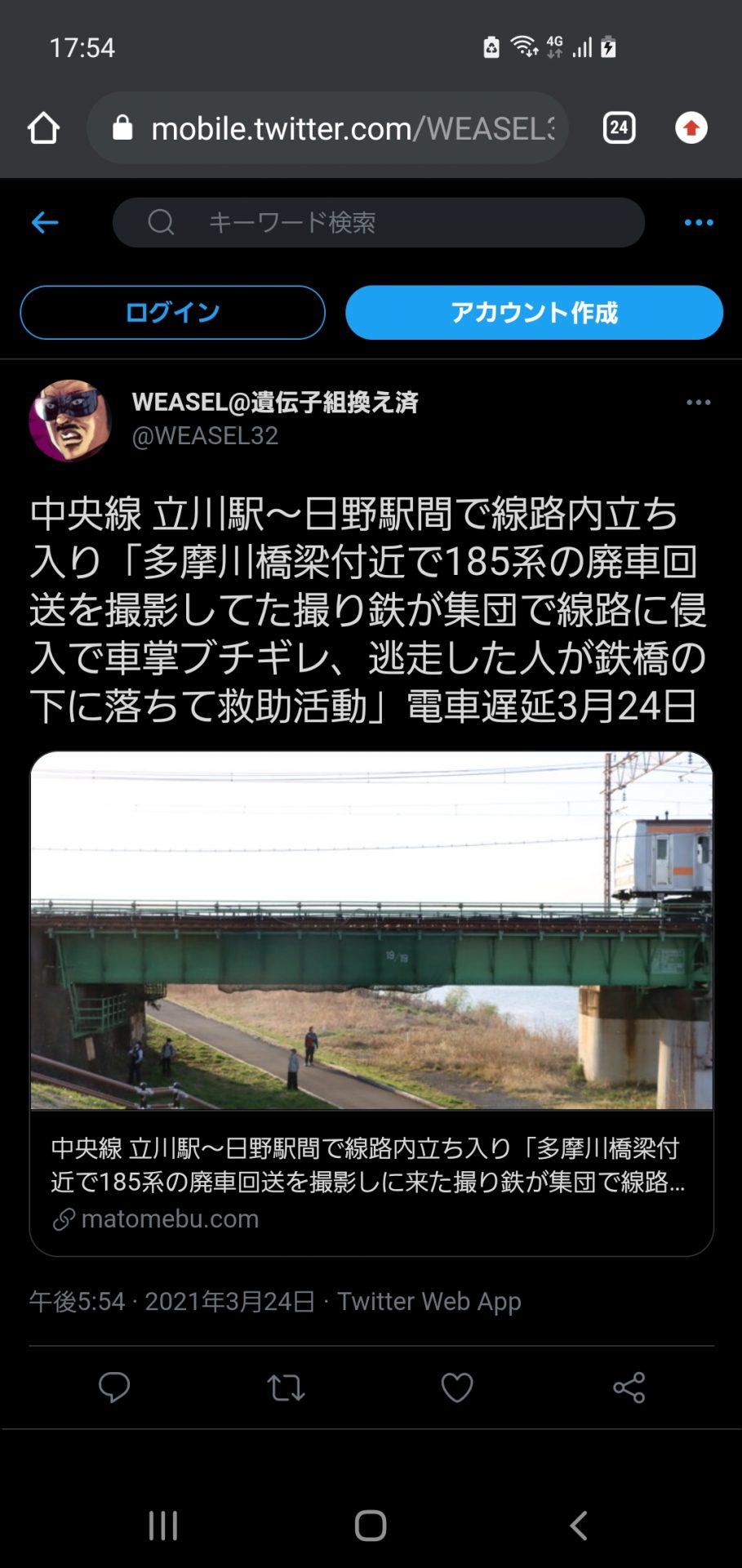The image size is (742, 1568).
Task: Like the tweet with the heart
Action: pos(457,1387)
